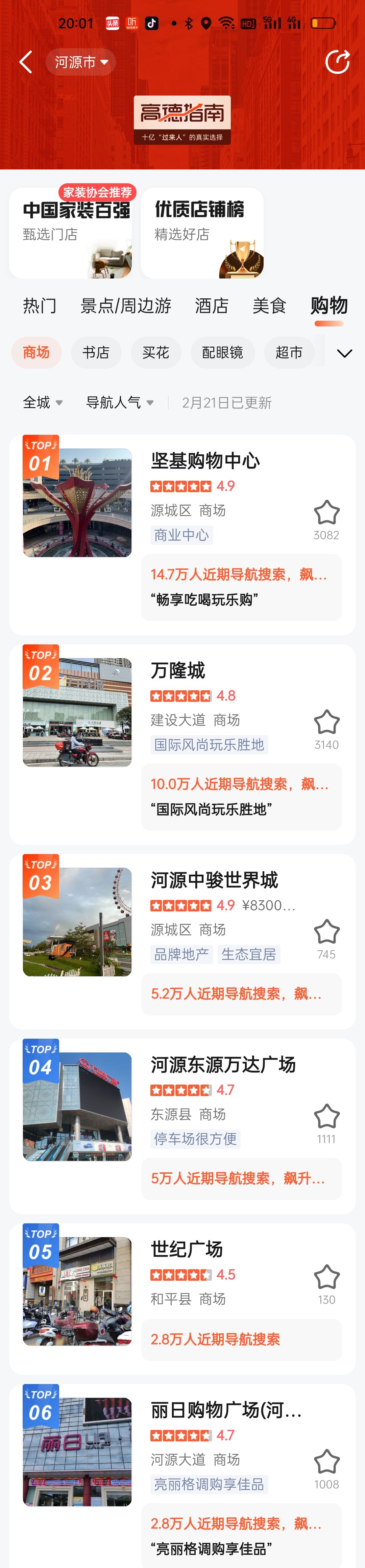Open the 河源市 city selector
365x1568 pixels.
80,62
